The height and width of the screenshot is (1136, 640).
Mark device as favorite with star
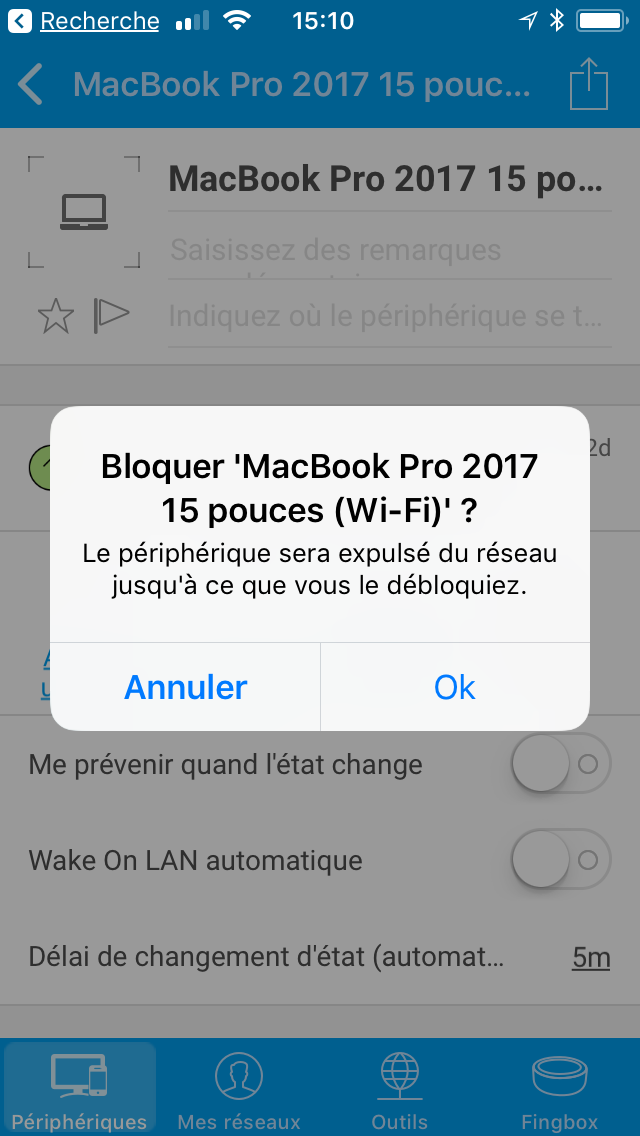[x=56, y=317]
